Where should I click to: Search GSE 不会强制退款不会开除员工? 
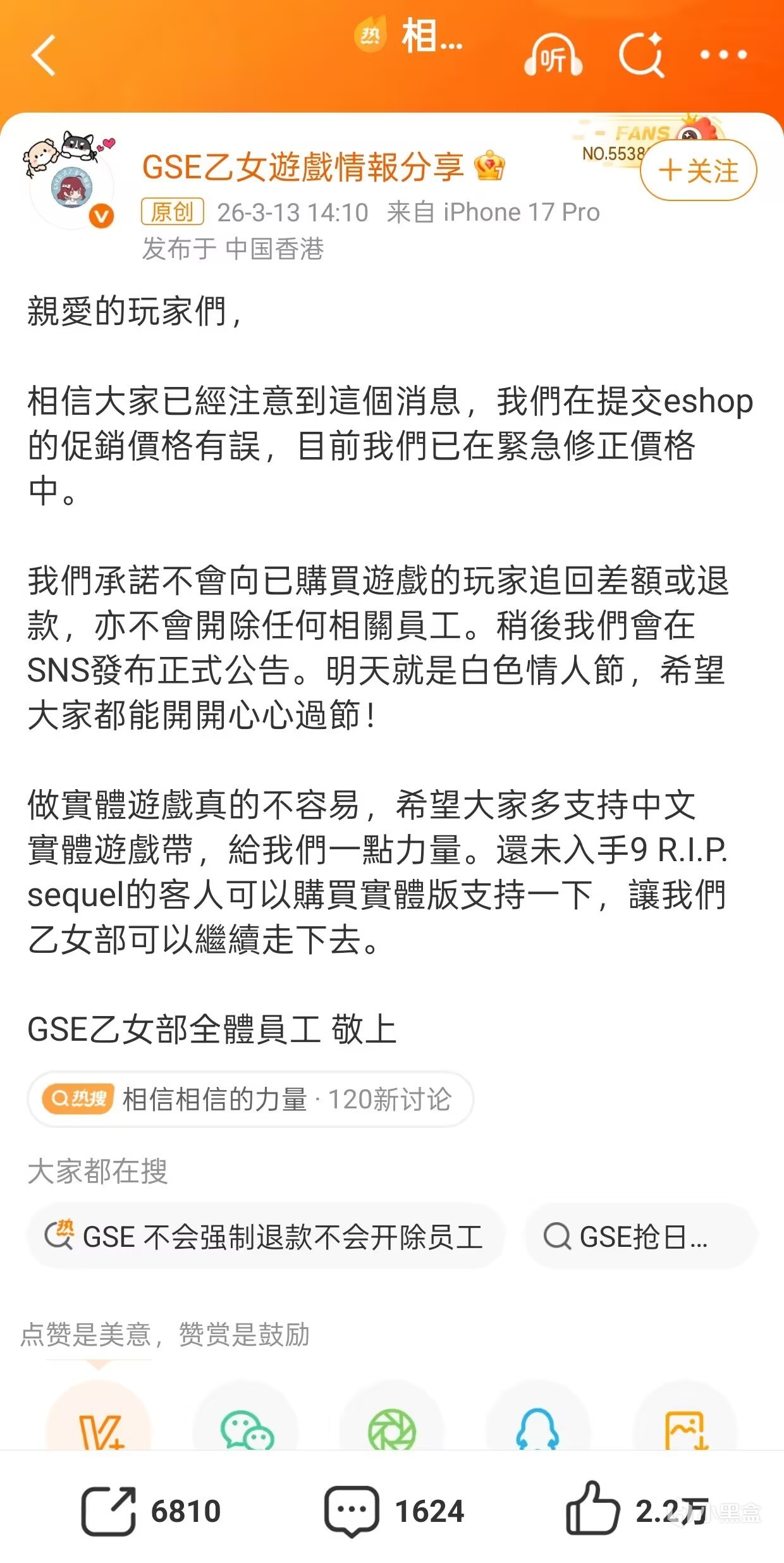click(266, 1237)
